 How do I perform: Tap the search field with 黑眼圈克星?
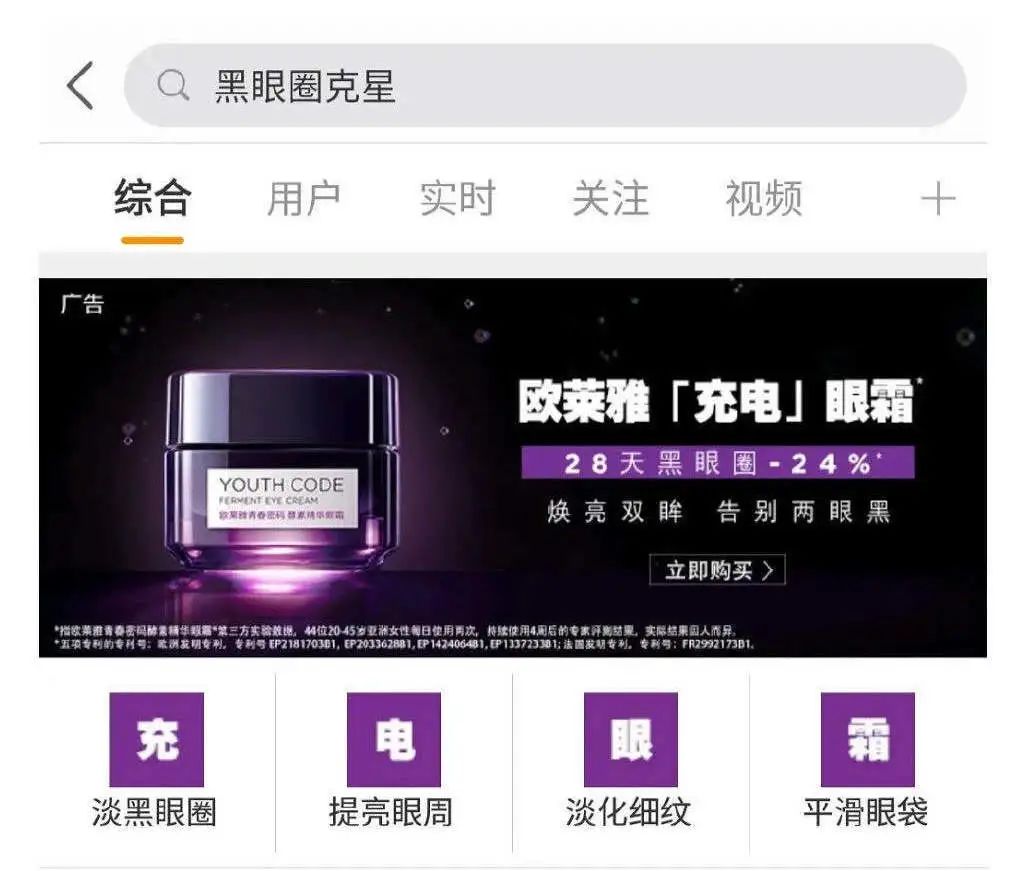point(545,86)
